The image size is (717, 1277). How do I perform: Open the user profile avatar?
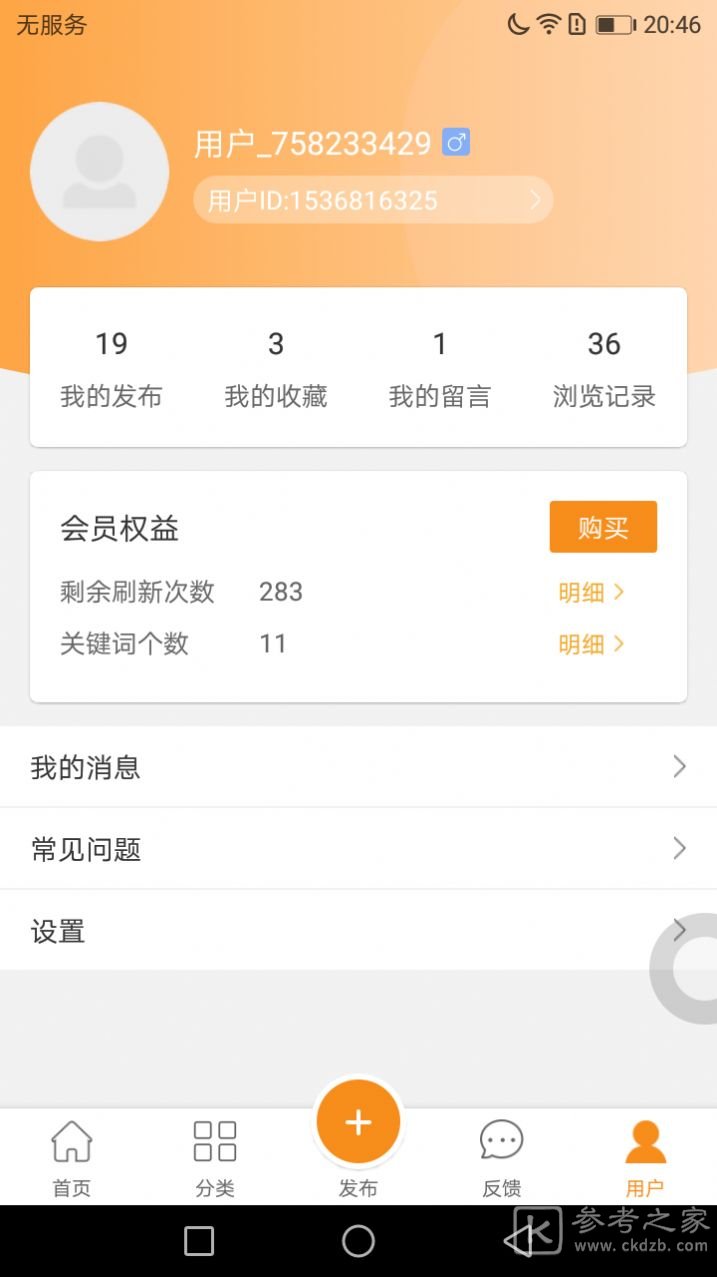[x=99, y=172]
